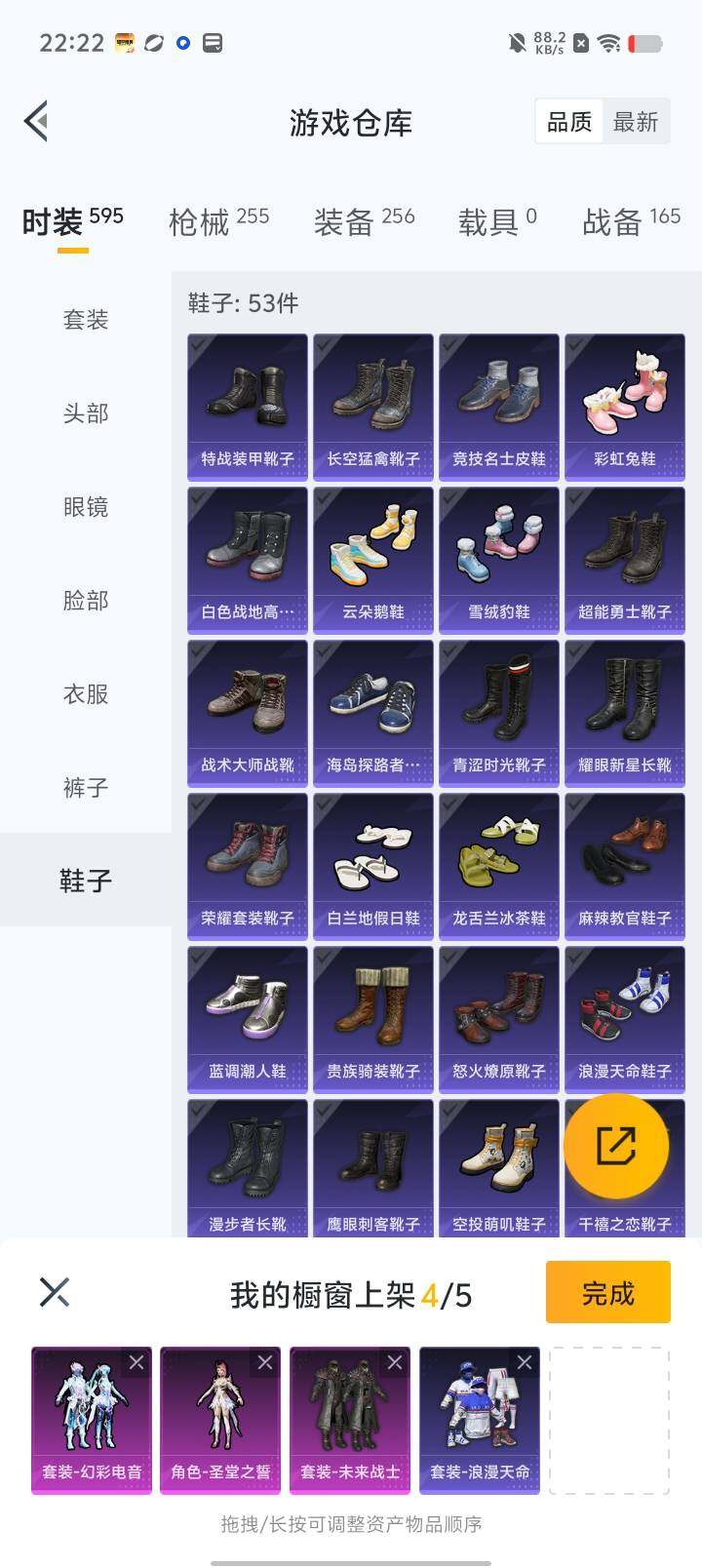This screenshot has width=702, height=1568.
Task: Select the 套装 category
Action: [x=86, y=320]
